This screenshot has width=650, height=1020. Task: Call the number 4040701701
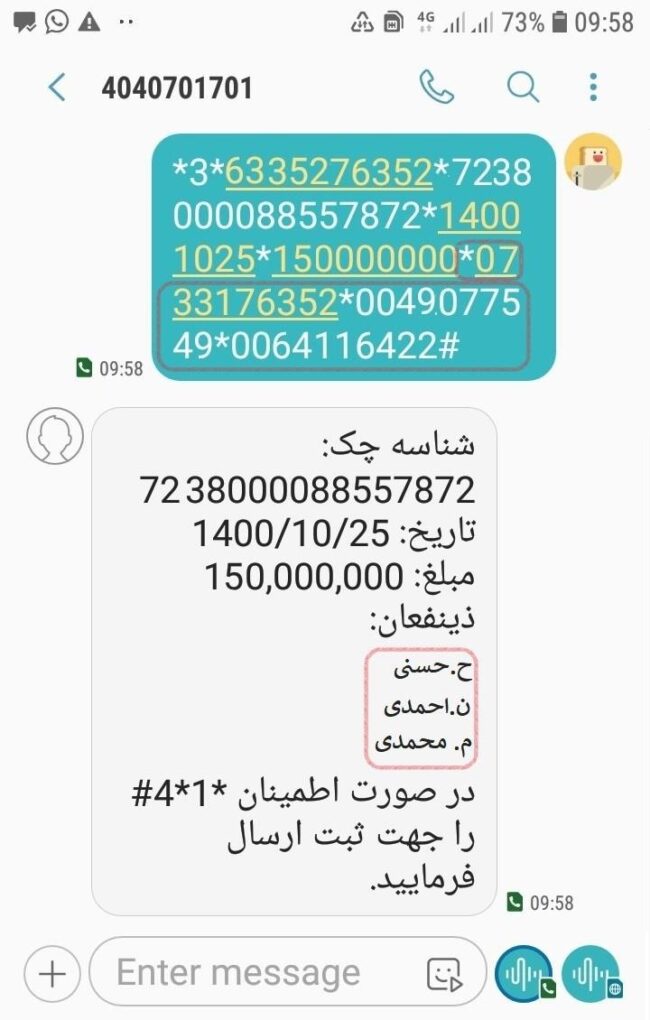pos(436,88)
